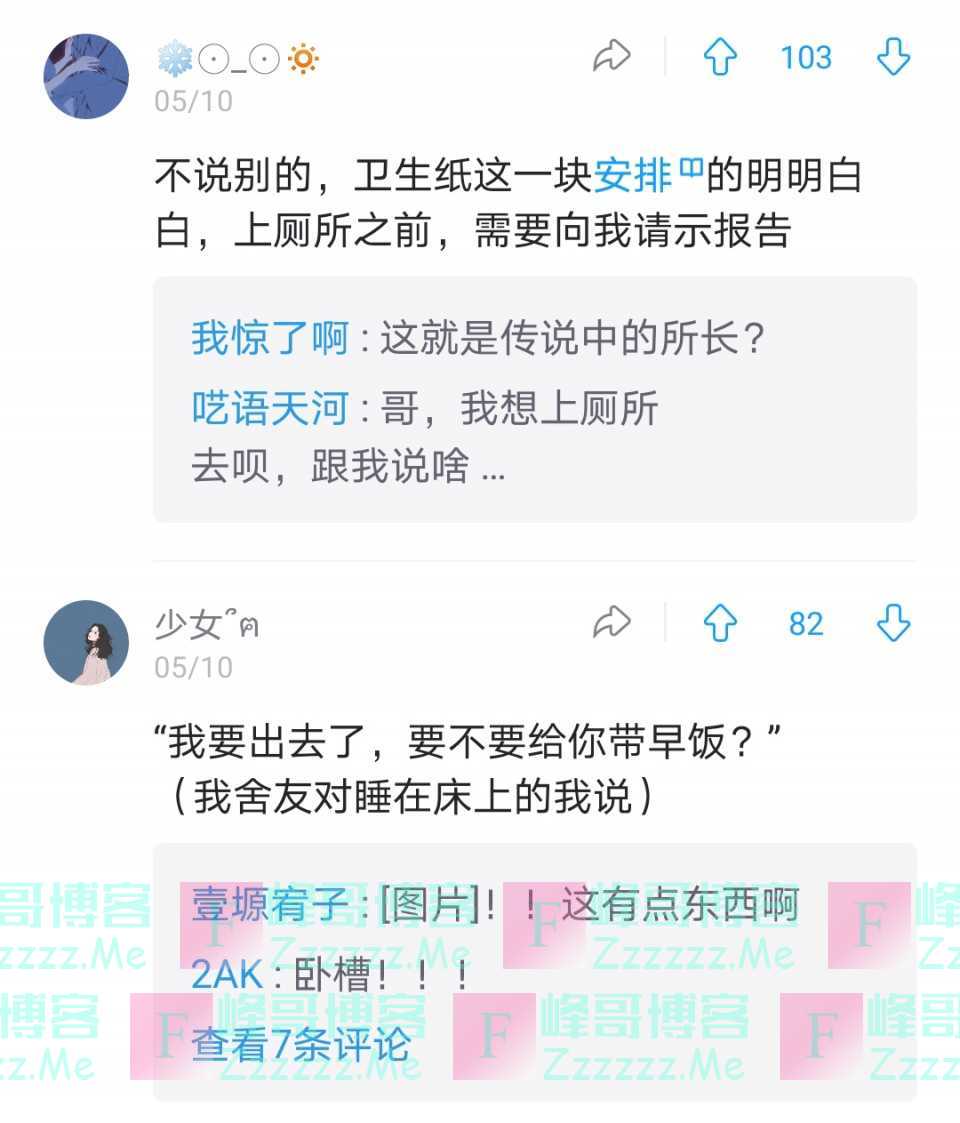Downvote the comment with 103 likes
The height and width of the screenshot is (1123, 960).
(893, 57)
